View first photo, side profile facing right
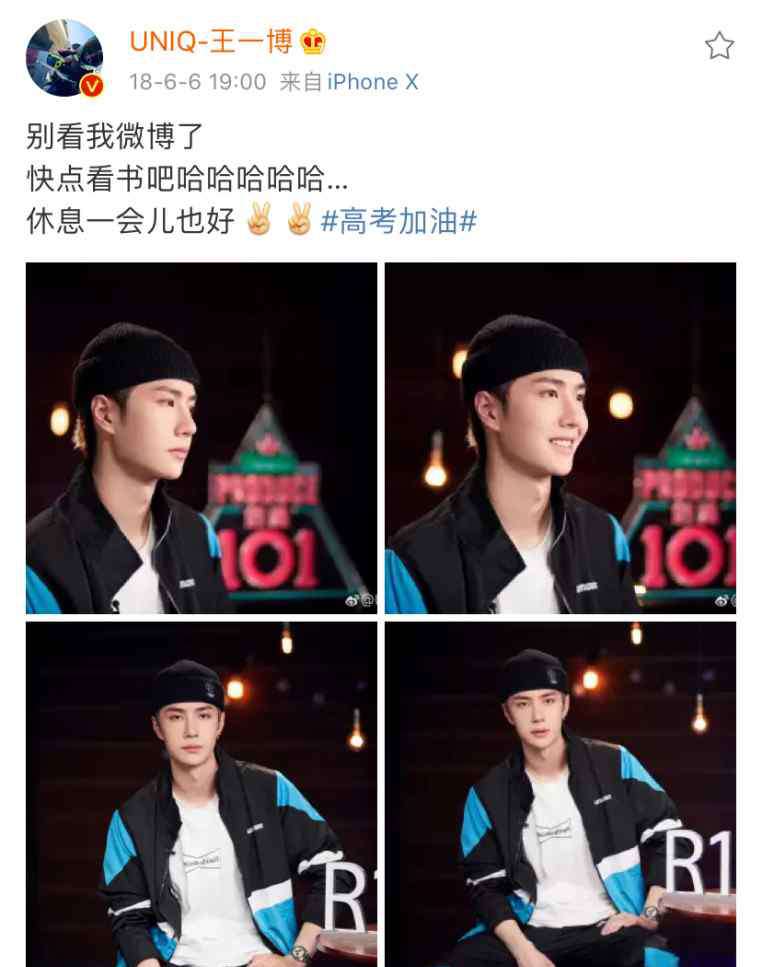 tap(201, 437)
